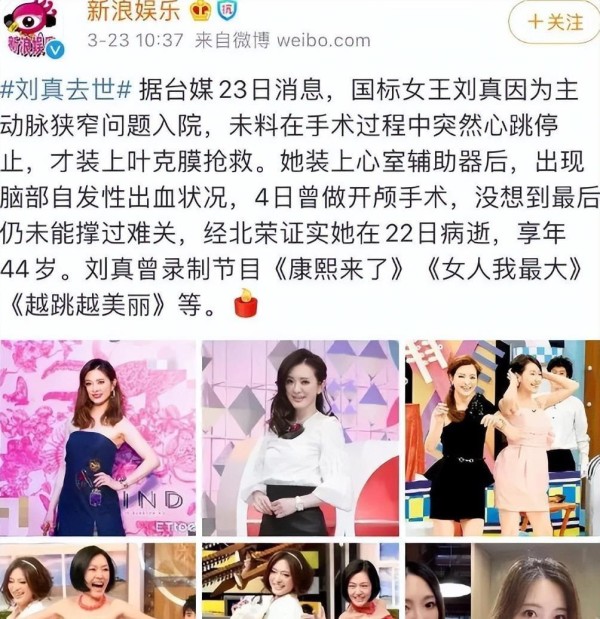This screenshot has width=600, height=619.
Task: Open 新浪娱乐 profile avatar
Action: (x=33, y=28)
